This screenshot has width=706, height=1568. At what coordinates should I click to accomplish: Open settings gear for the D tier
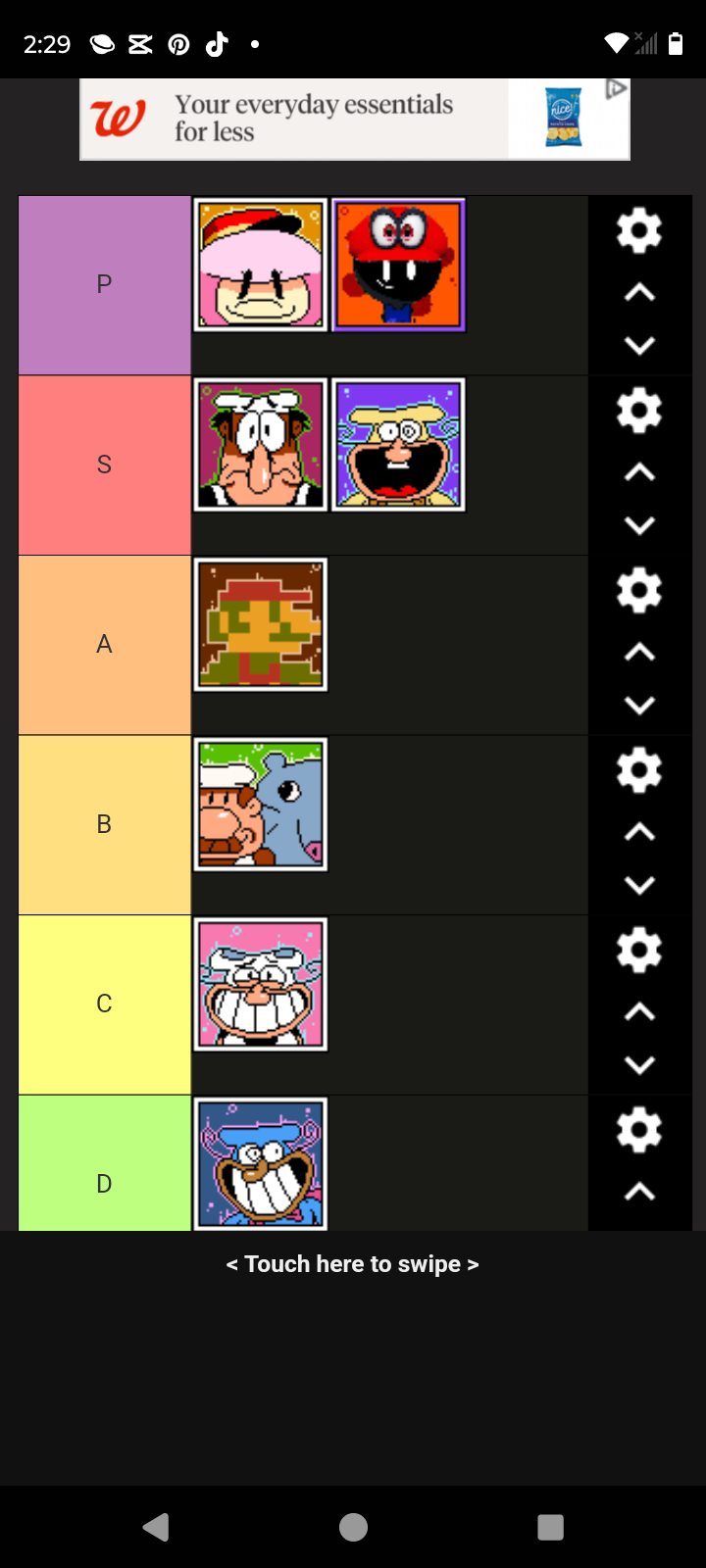tap(639, 1130)
